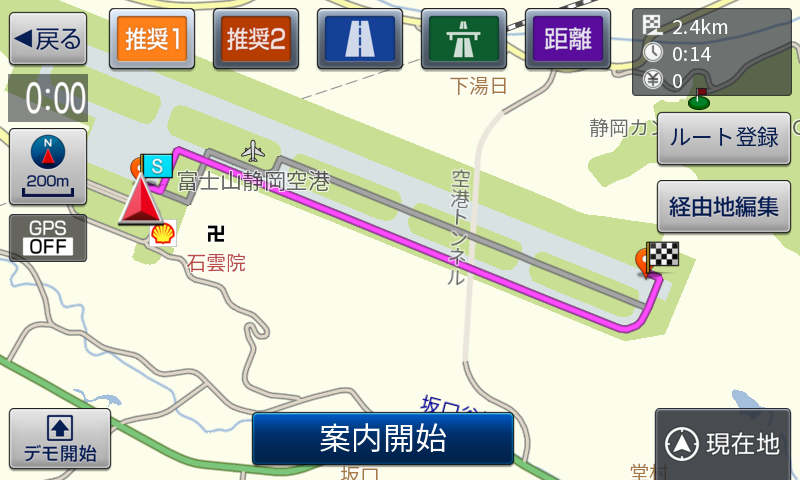Toggle the GPS OFF button
Screen dimensions: 800x481
pos(48,237)
